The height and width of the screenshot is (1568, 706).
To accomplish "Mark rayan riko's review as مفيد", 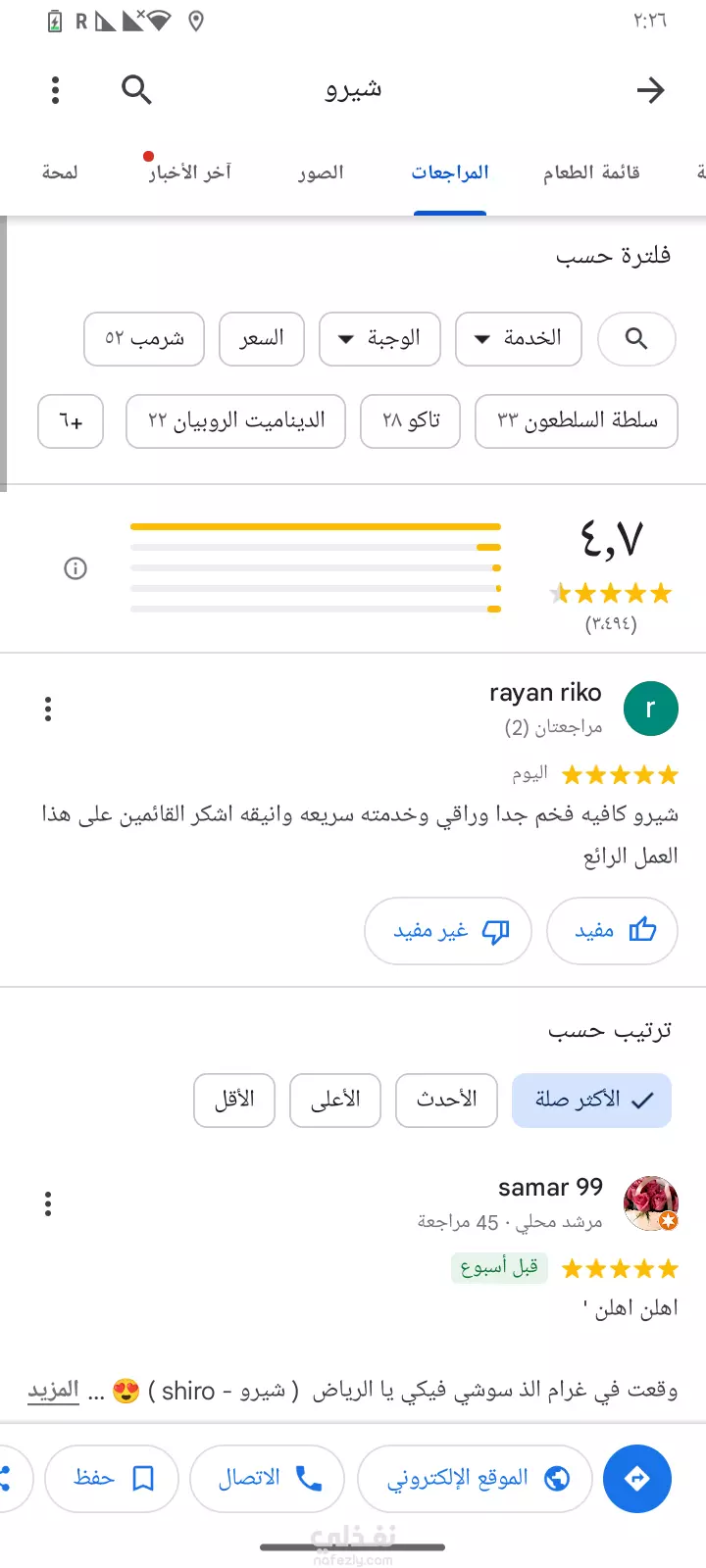I will coord(613,930).
